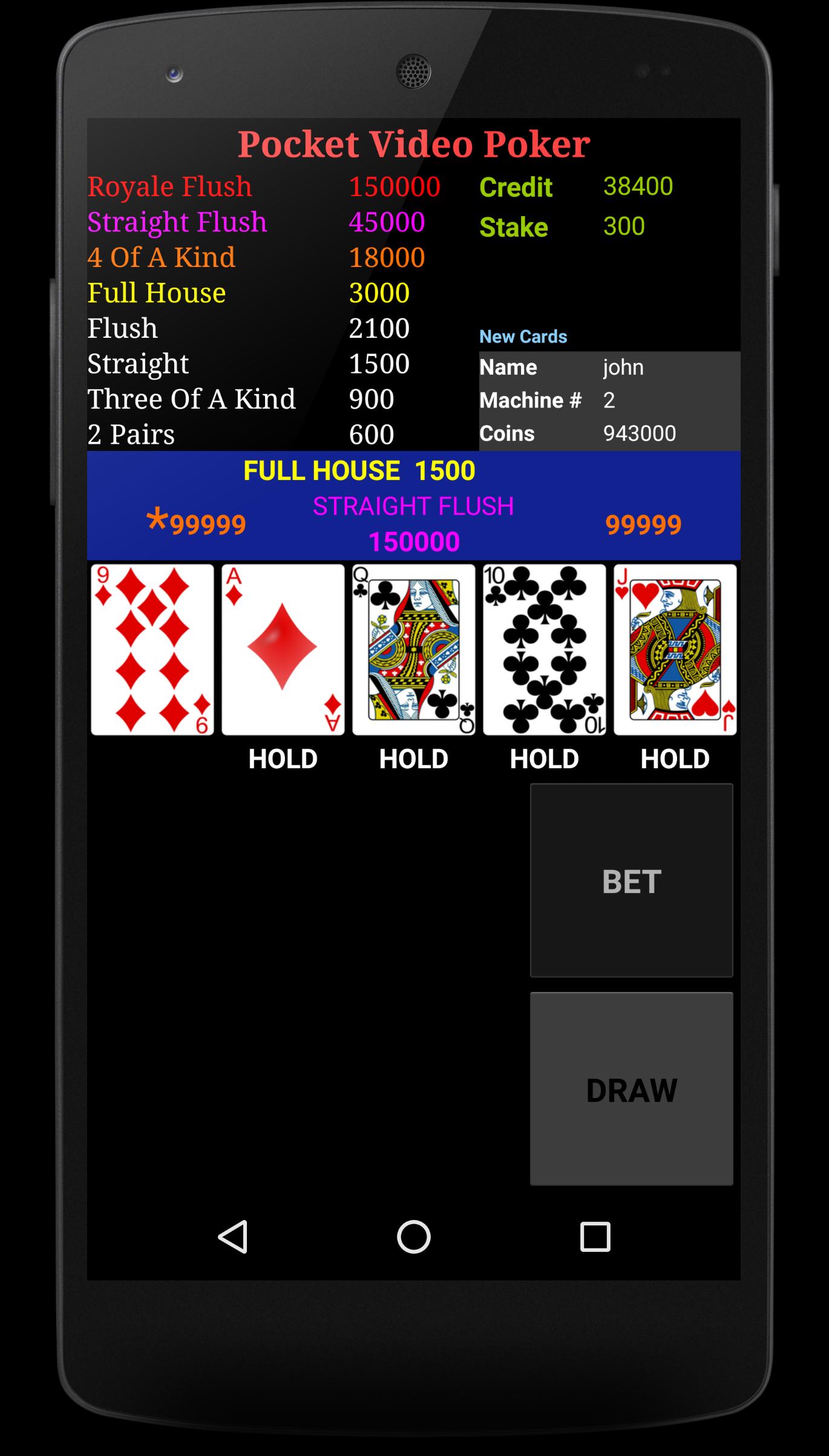Toggle HOLD under the Ace of Diamonds
829x1456 pixels.
click(283, 757)
